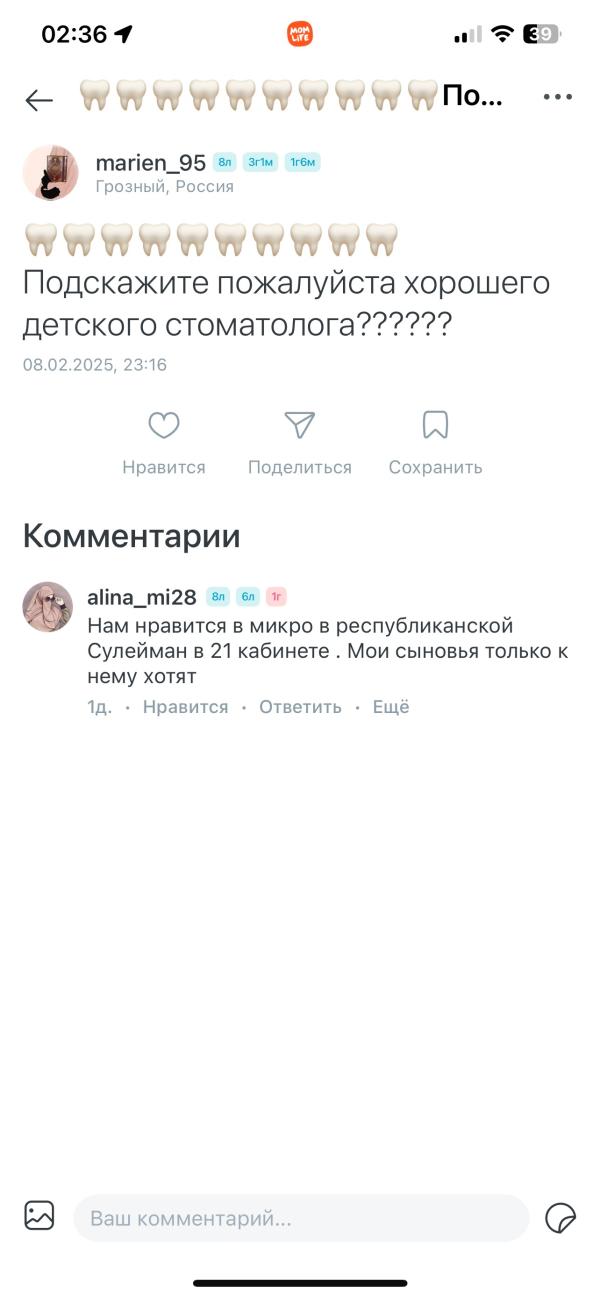The image size is (600, 1297).
Task: Open Ещё options on alina_mi28's comment
Action: click(x=391, y=707)
